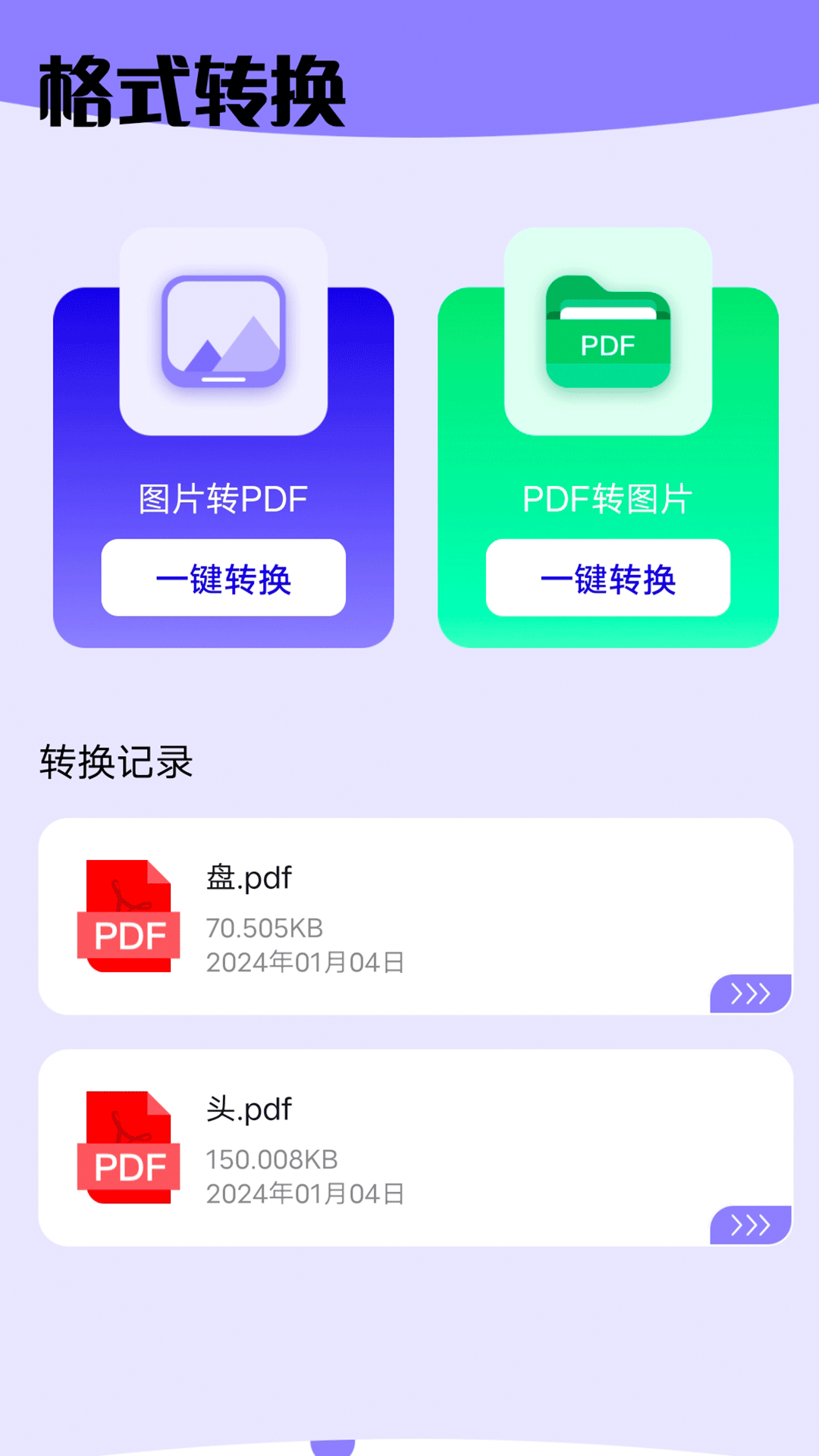The height and width of the screenshot is (1456, 819).
Task: Tap the PDF label inside the green folder icon
Action: tap(607, 346)
